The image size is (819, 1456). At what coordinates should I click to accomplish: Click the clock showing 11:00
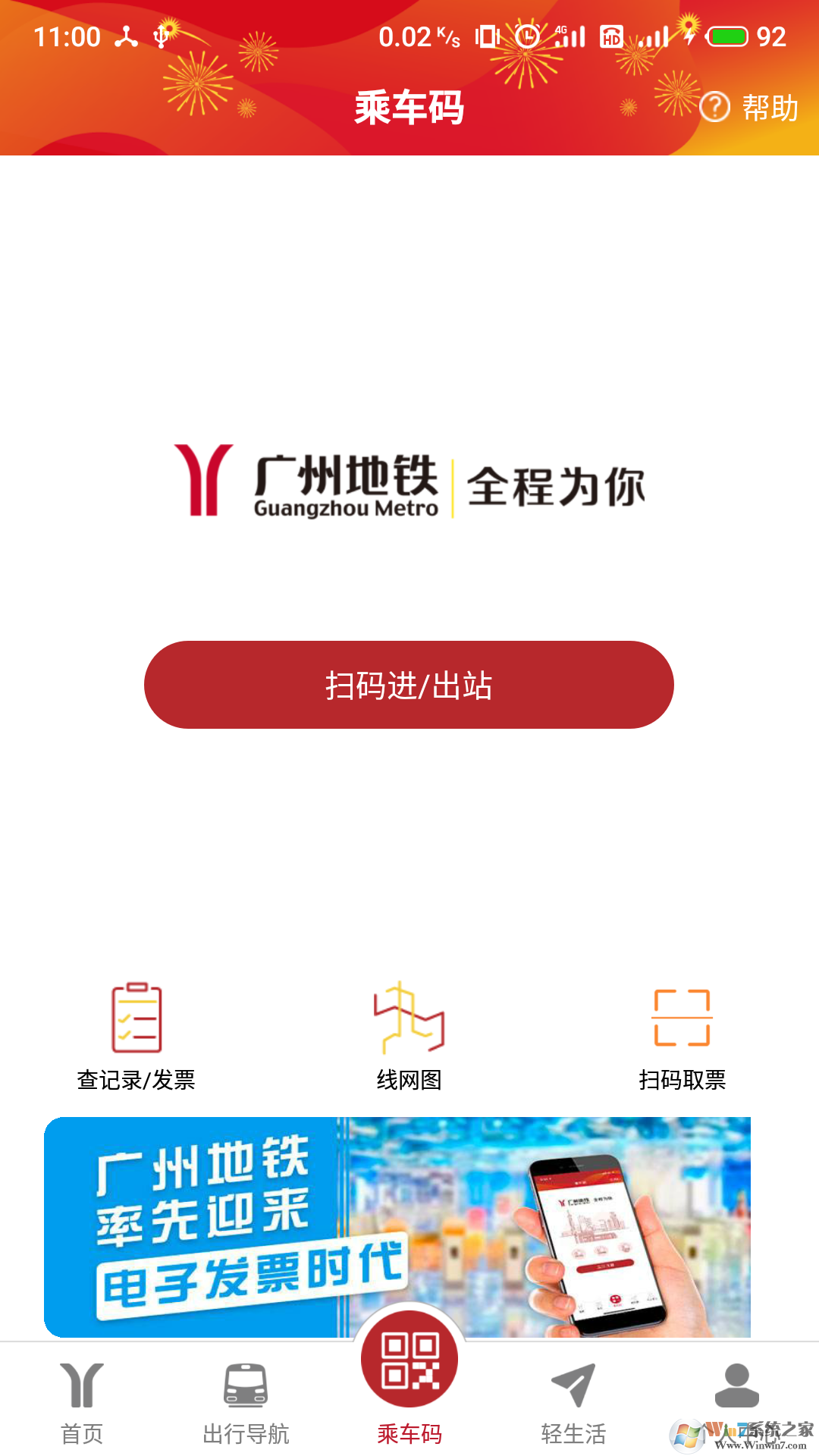(67, 34)
